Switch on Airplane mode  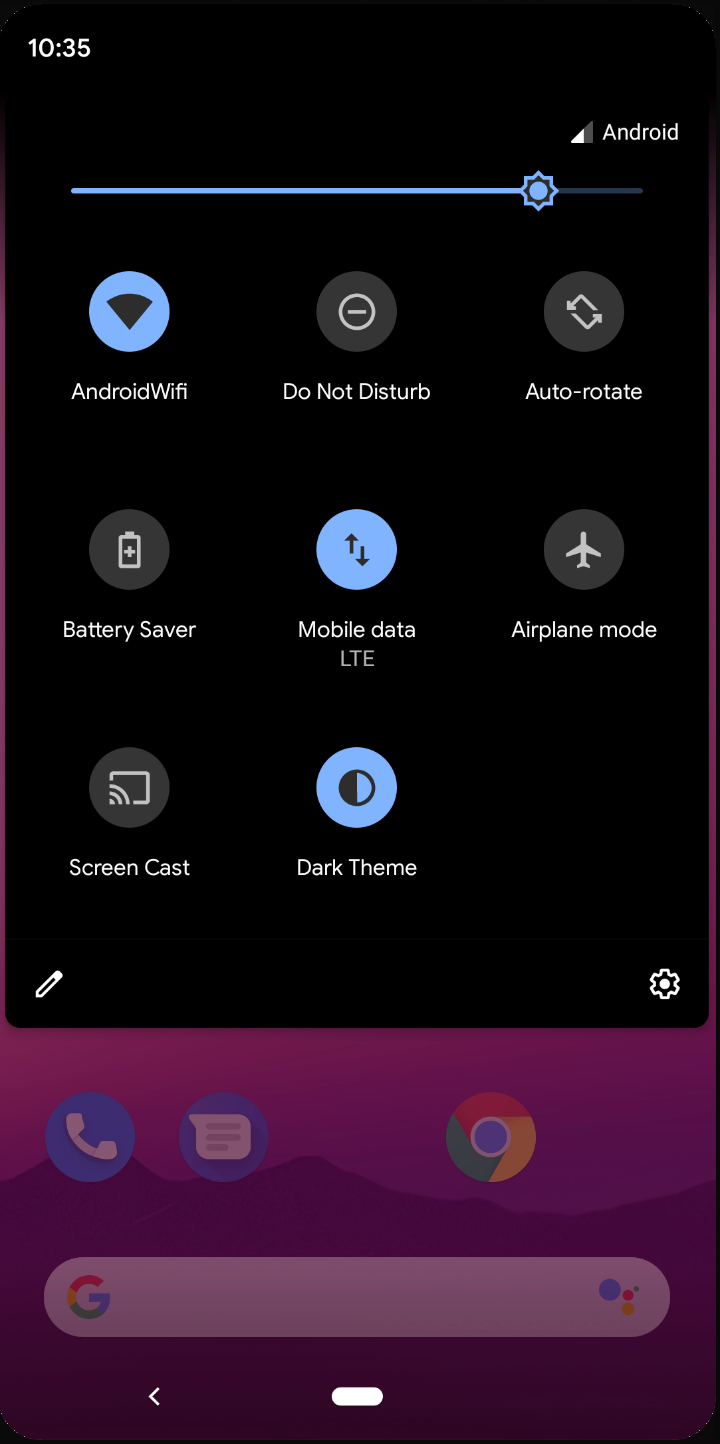584,549
